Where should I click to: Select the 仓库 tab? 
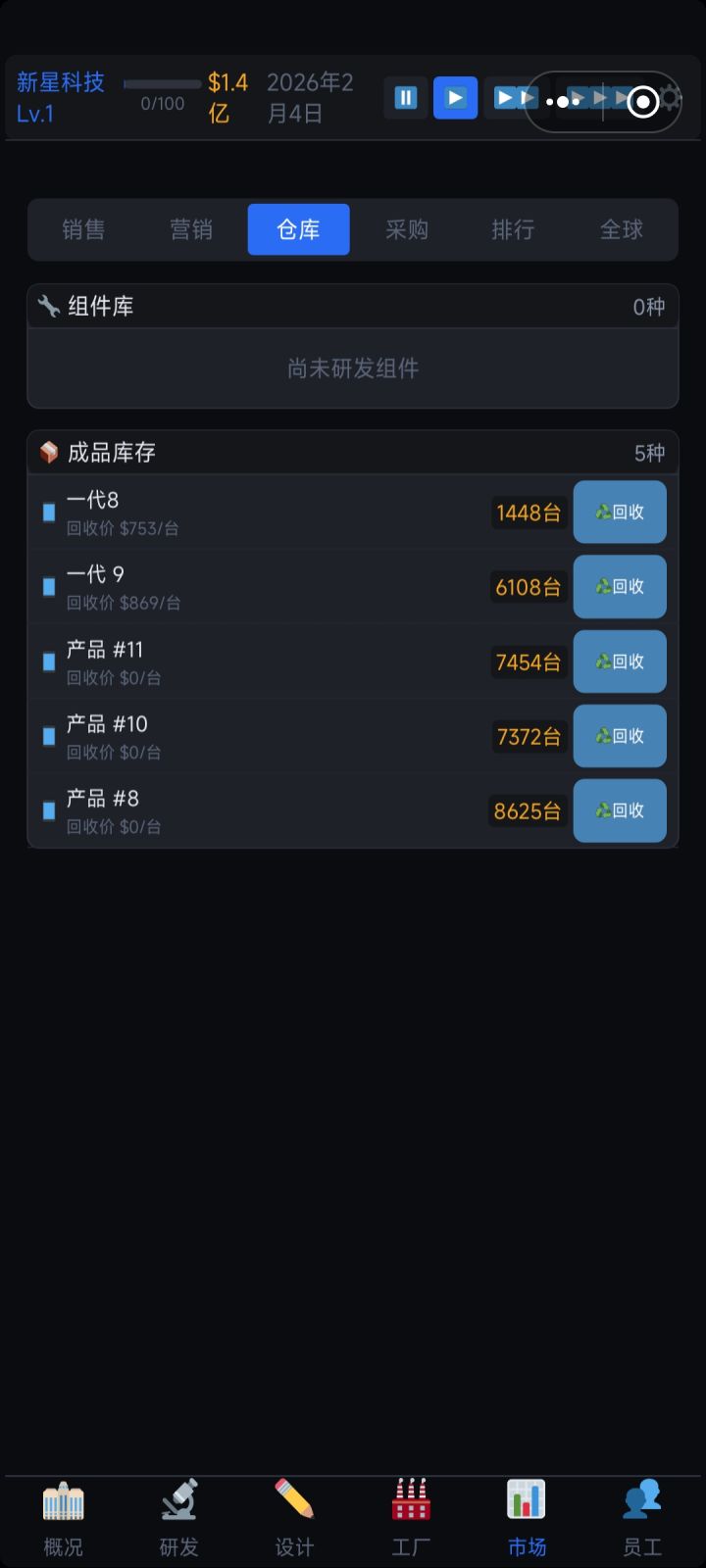pos(298,229)
